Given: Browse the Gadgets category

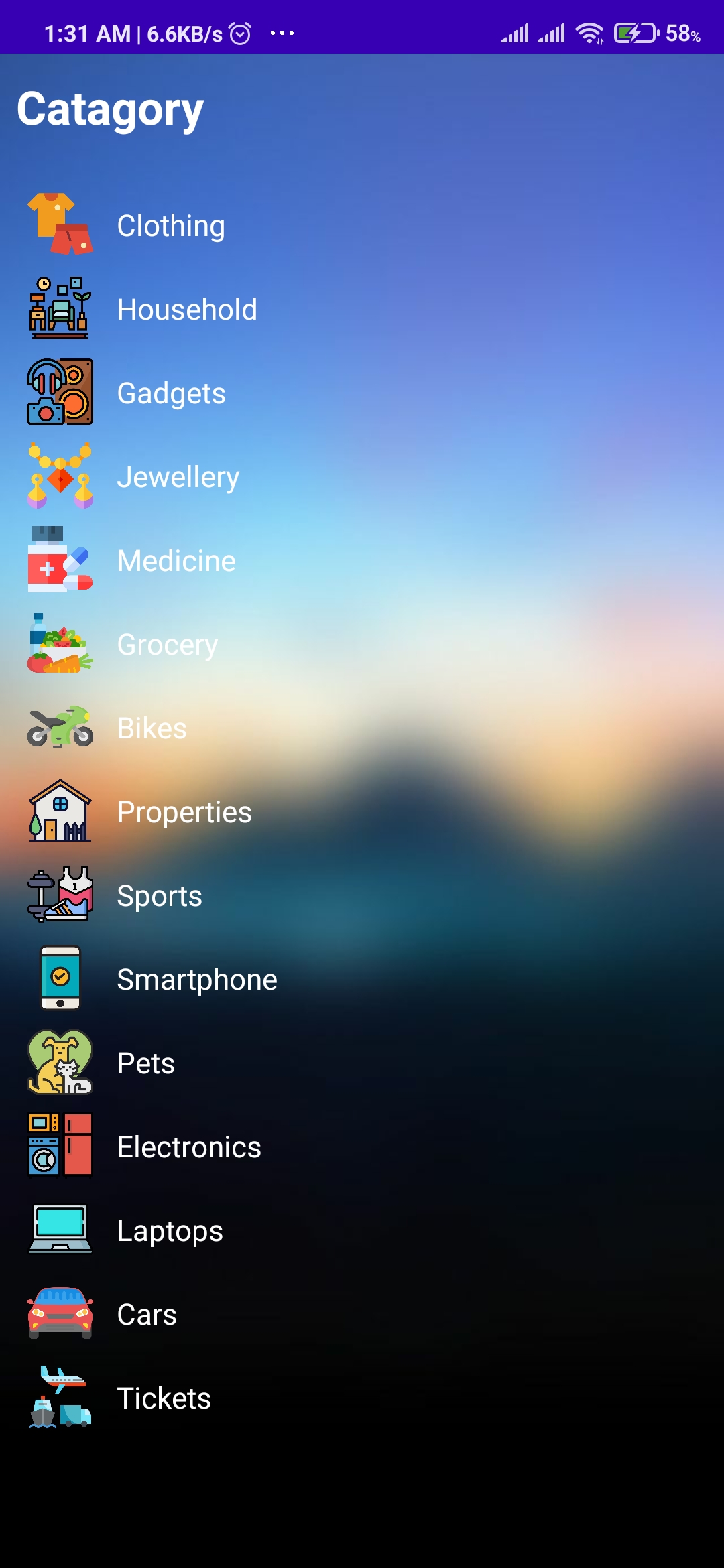Looking at the screenshot, I should tap(171, 393).
